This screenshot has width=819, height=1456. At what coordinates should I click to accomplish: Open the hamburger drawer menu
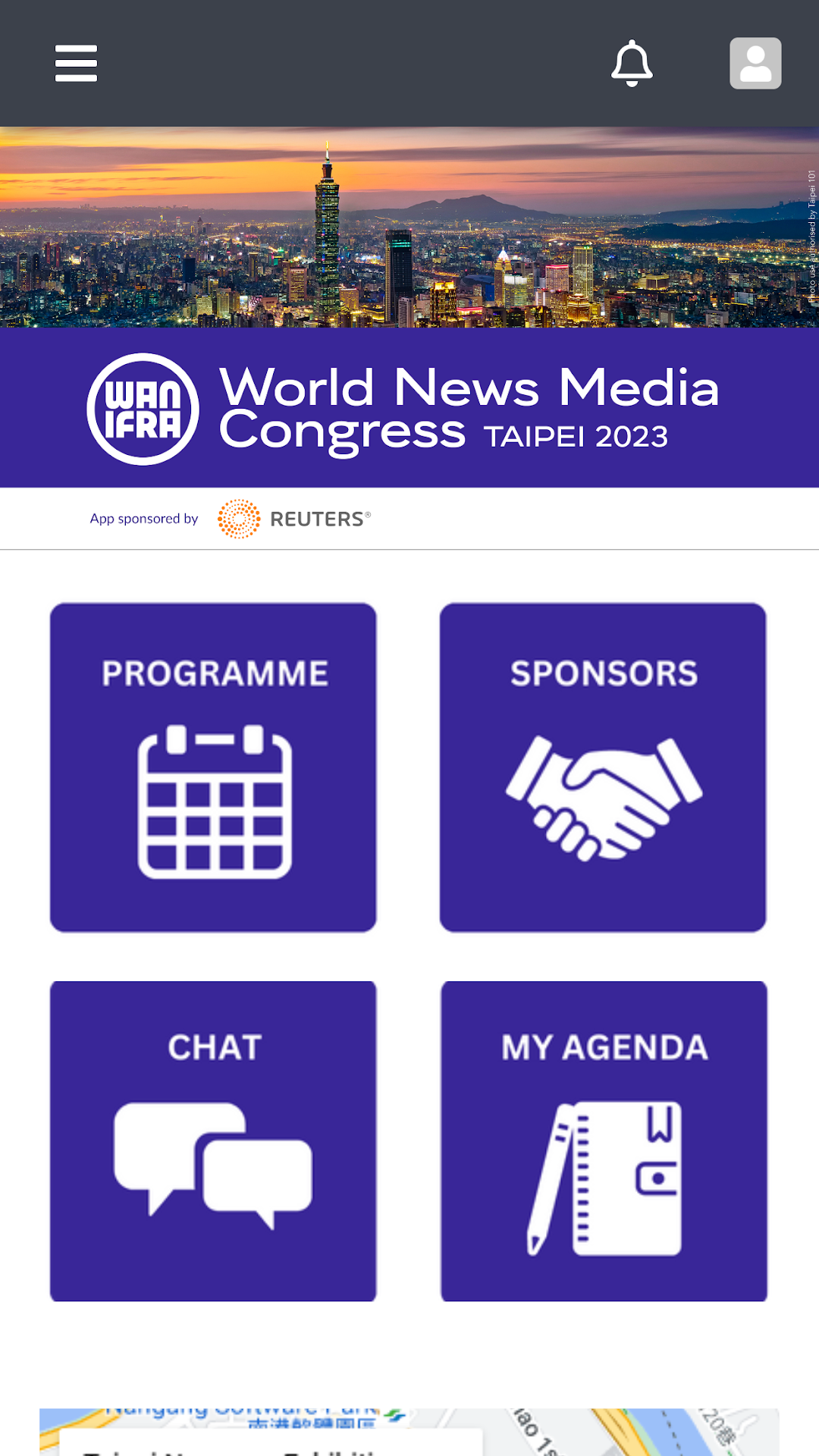[76, 63]
